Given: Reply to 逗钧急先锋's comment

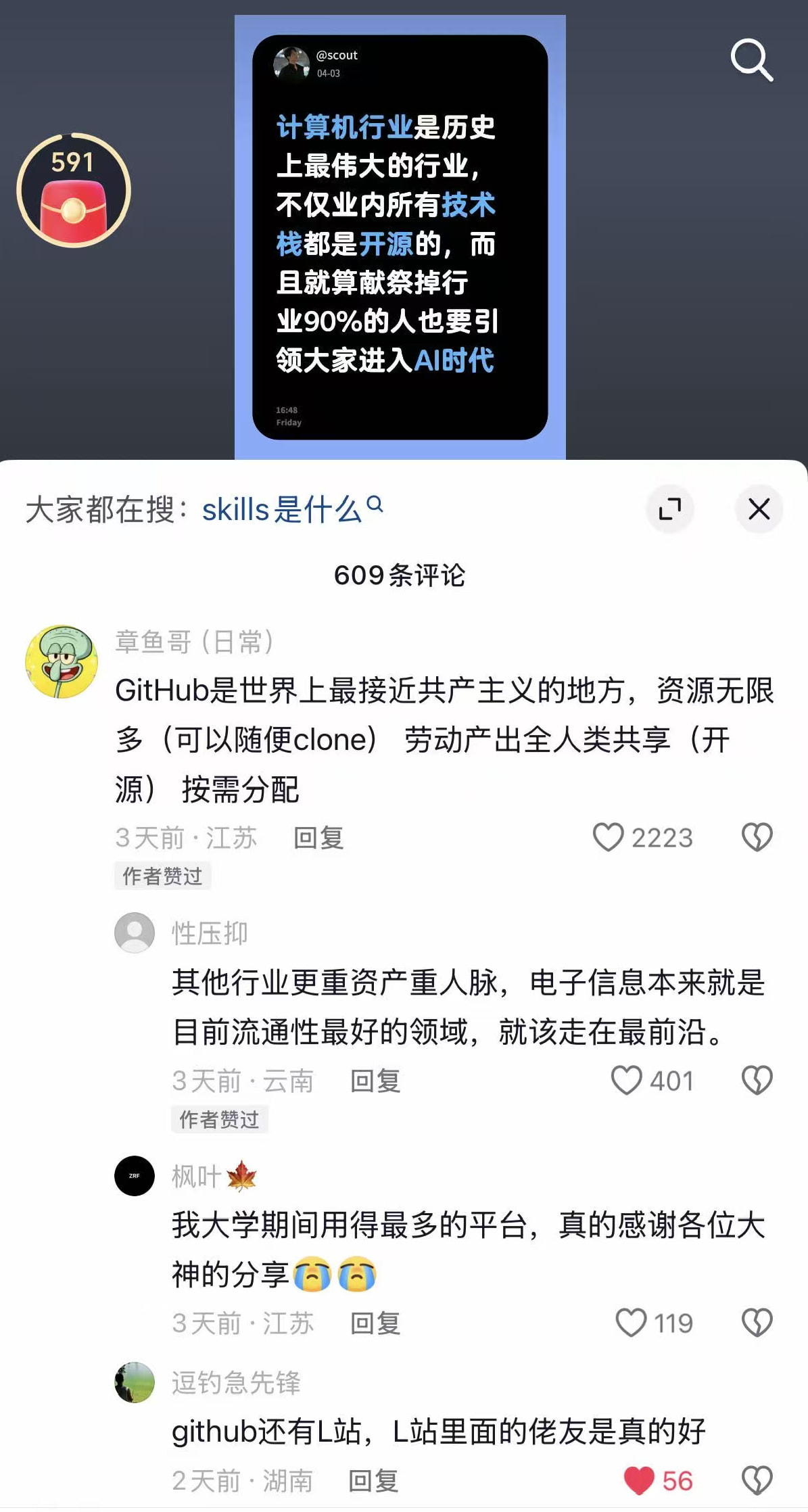Looking at the screenshot, I should [373, 1481].
